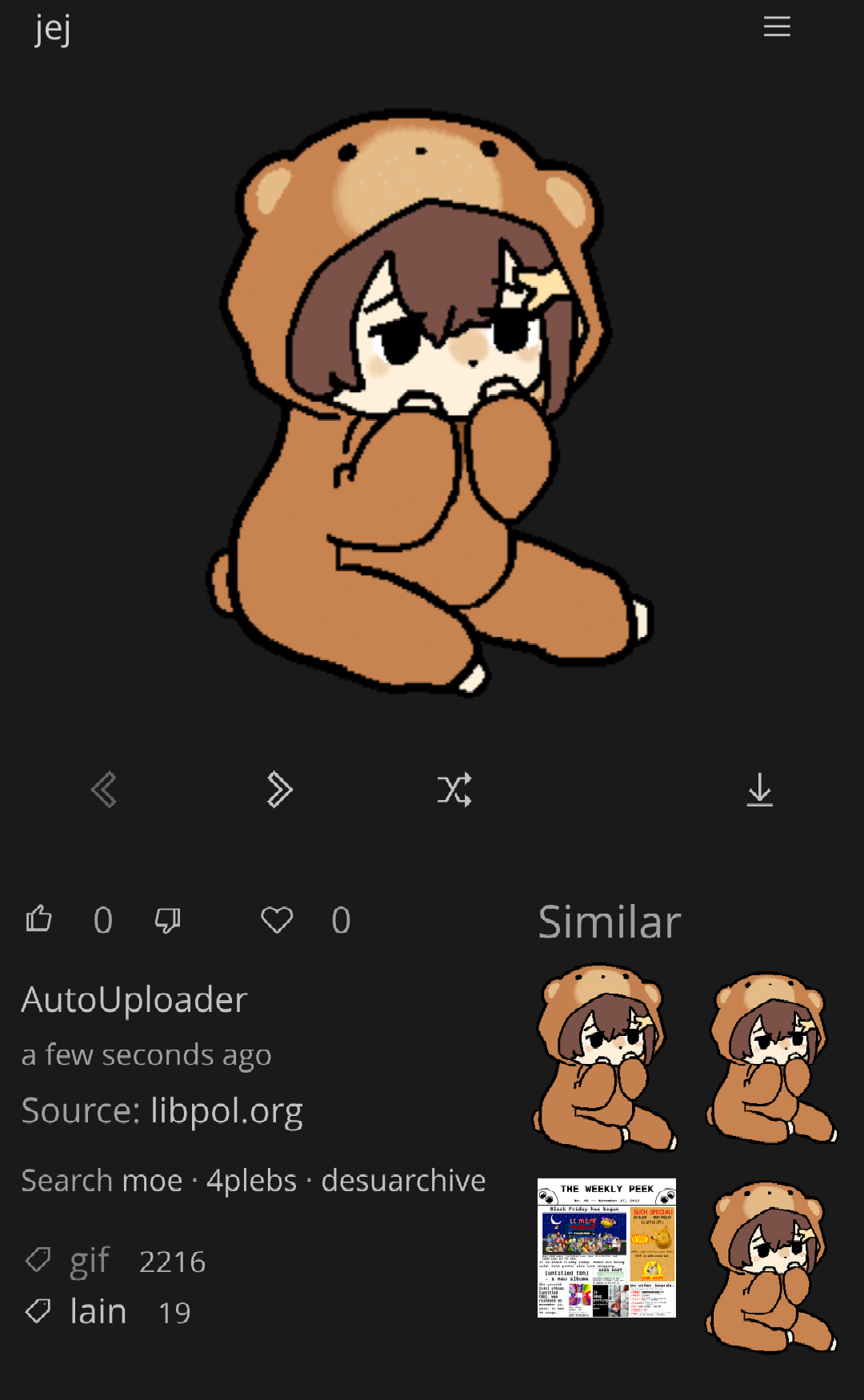Viewport: 864px width, 1400px height.
Task: Open the lain tag
Action: click(x=98, y=1312)
